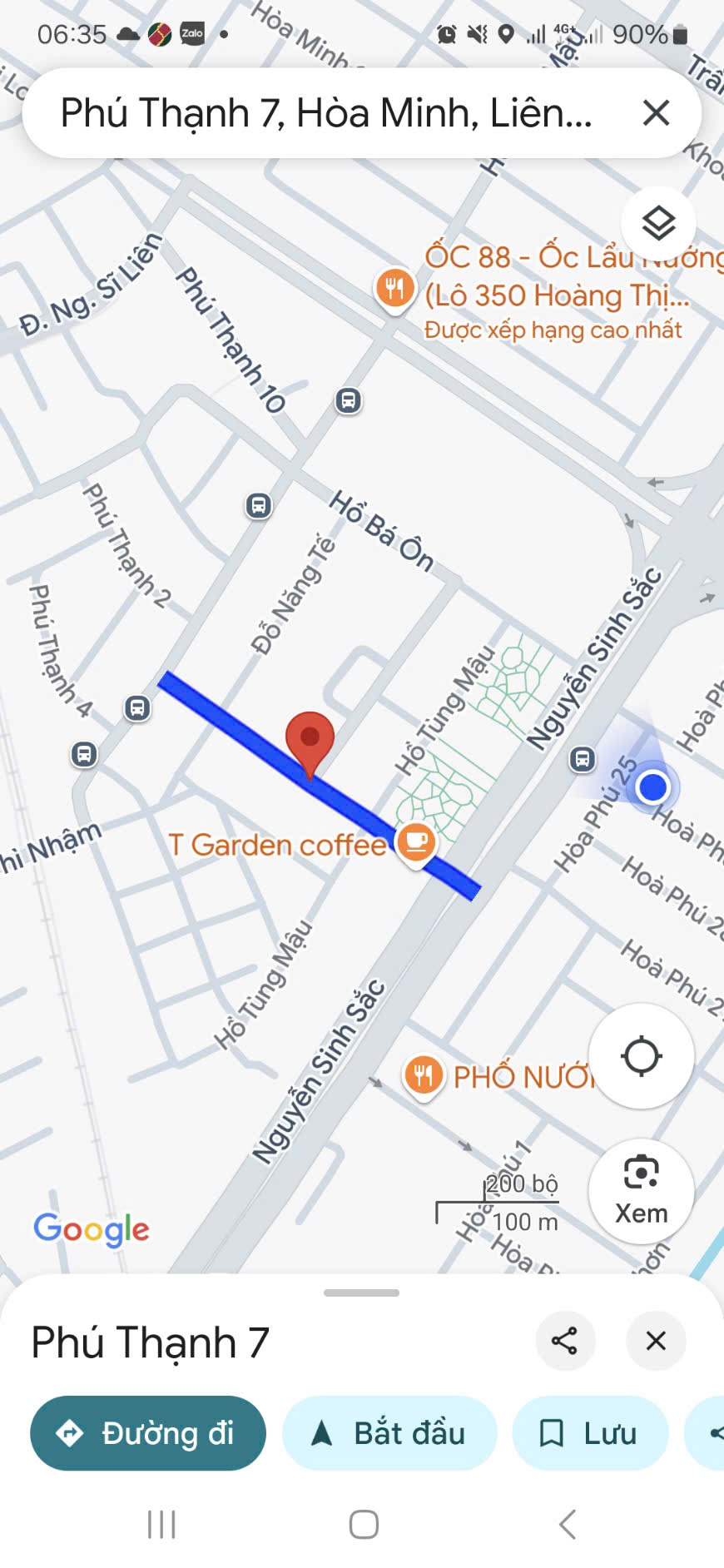This screenshot has width=724, height=1568.
Task: Start navigation with Bắt đầu
Action: point(389,1433)
